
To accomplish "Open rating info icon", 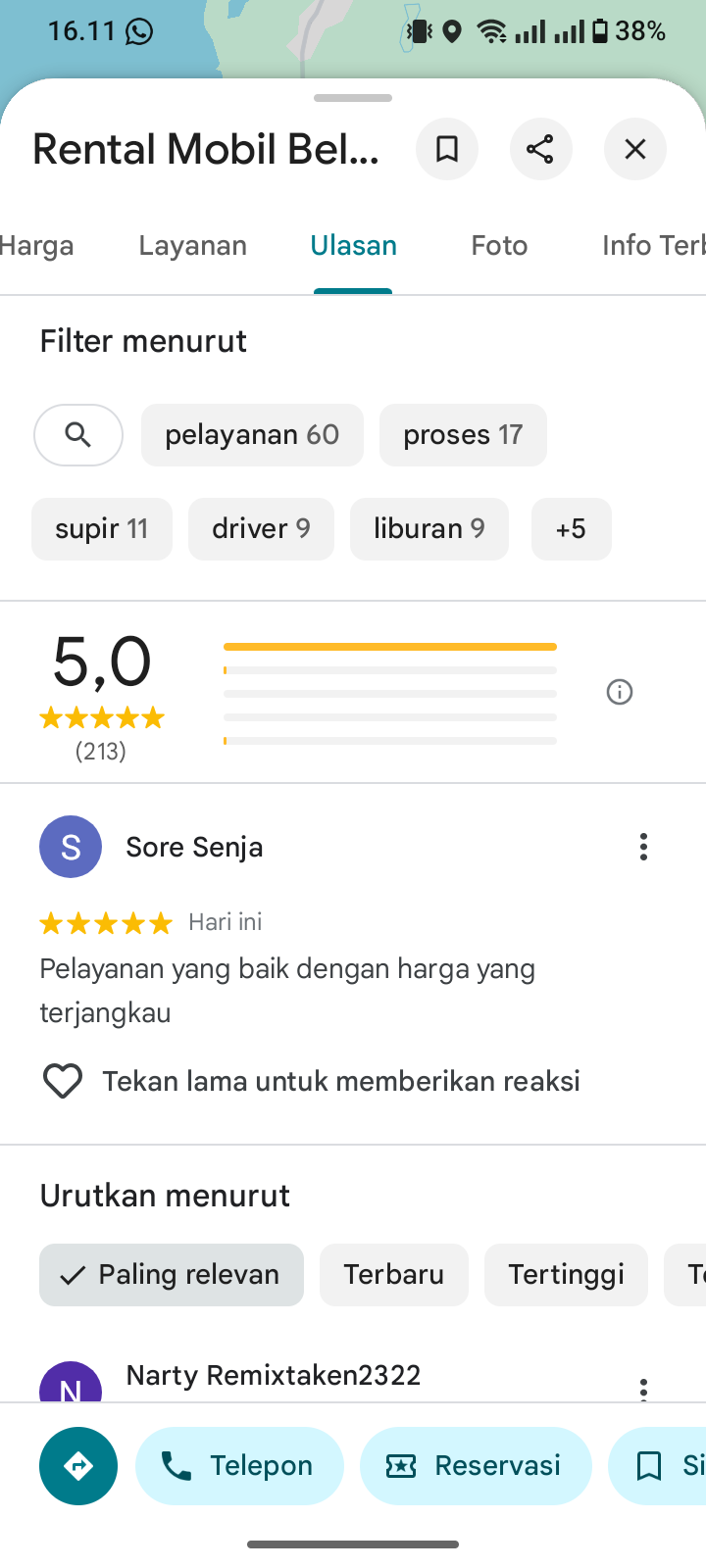I will (620, 692).
